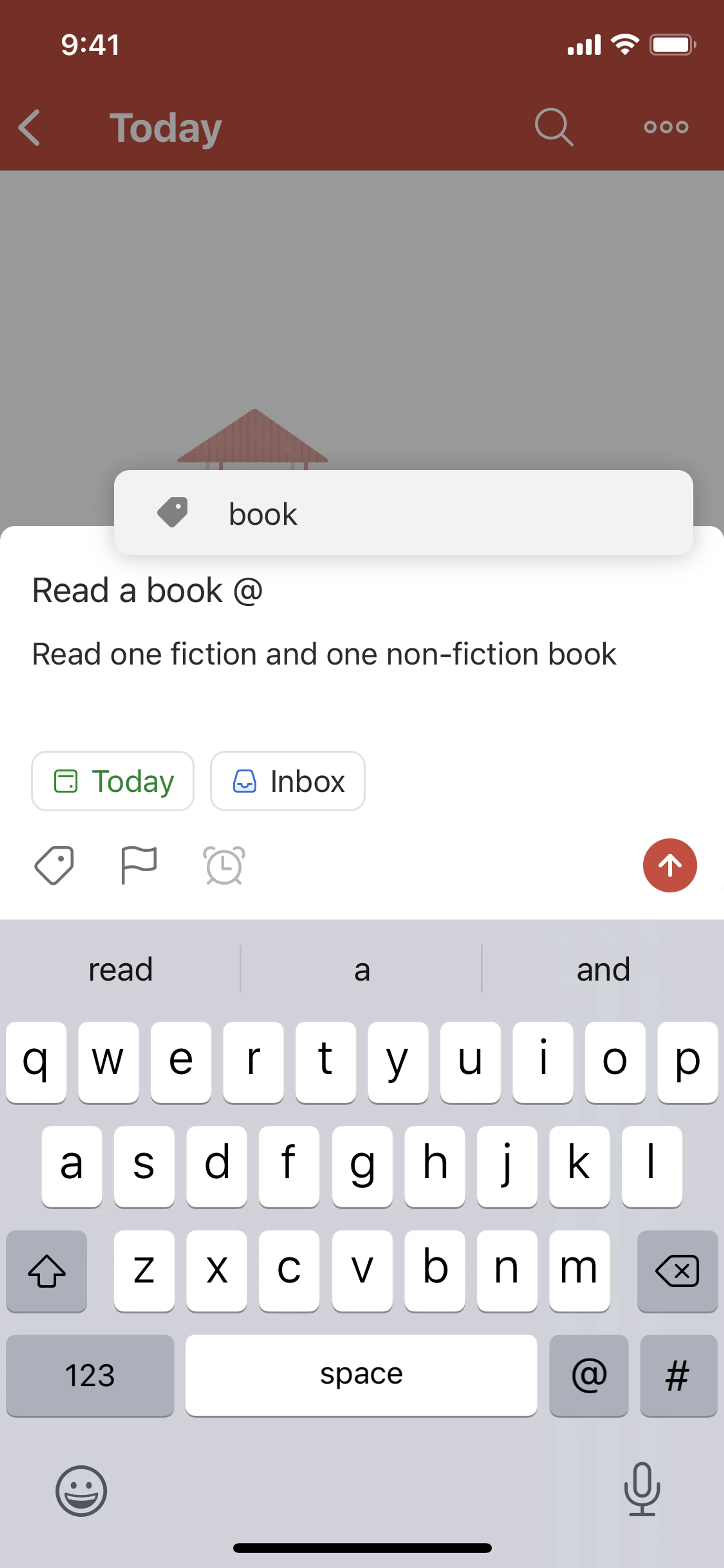Tap the # key on the keyboard
Screen dimensions: 724x1568
pyautogui.click(x=678, y=1375)
